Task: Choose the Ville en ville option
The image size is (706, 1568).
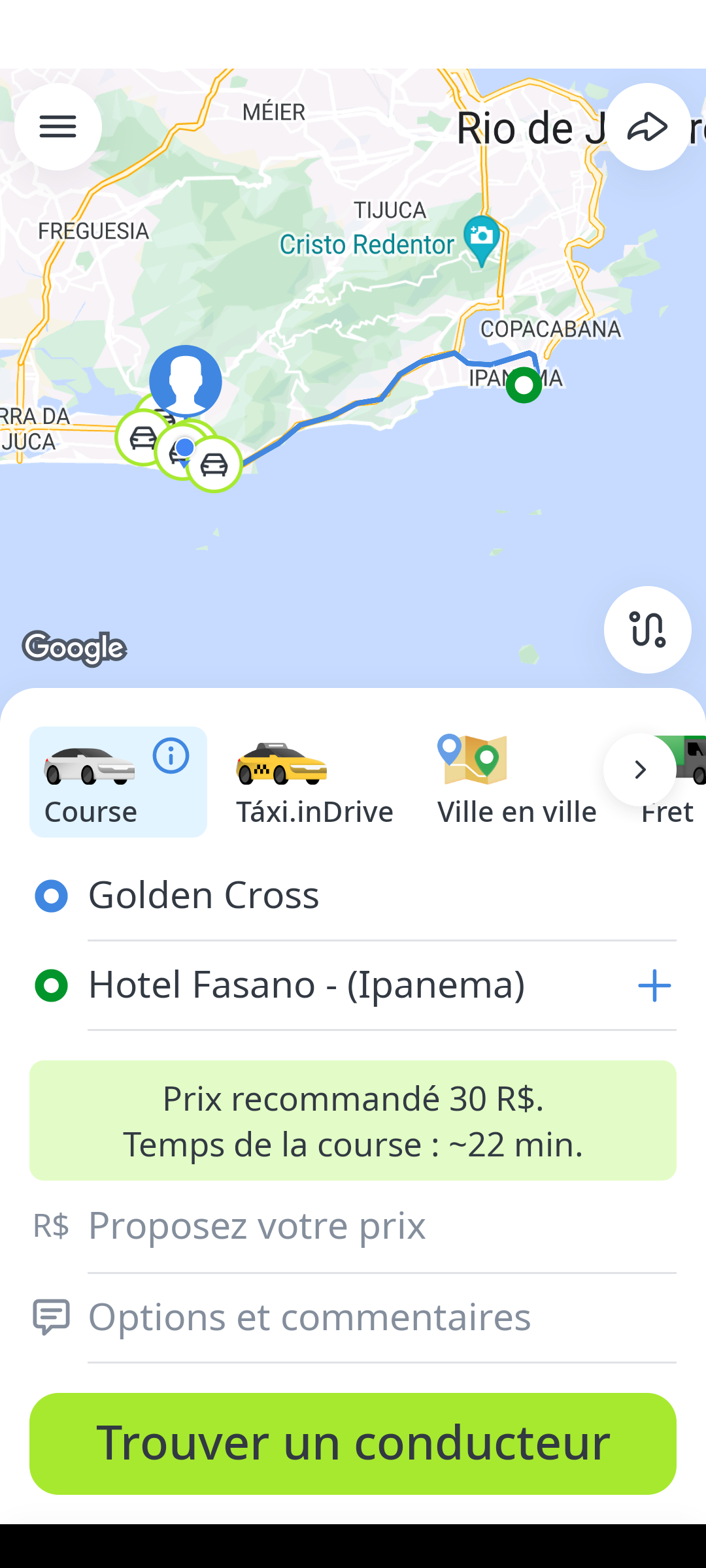Action: [x=516, y=782]
